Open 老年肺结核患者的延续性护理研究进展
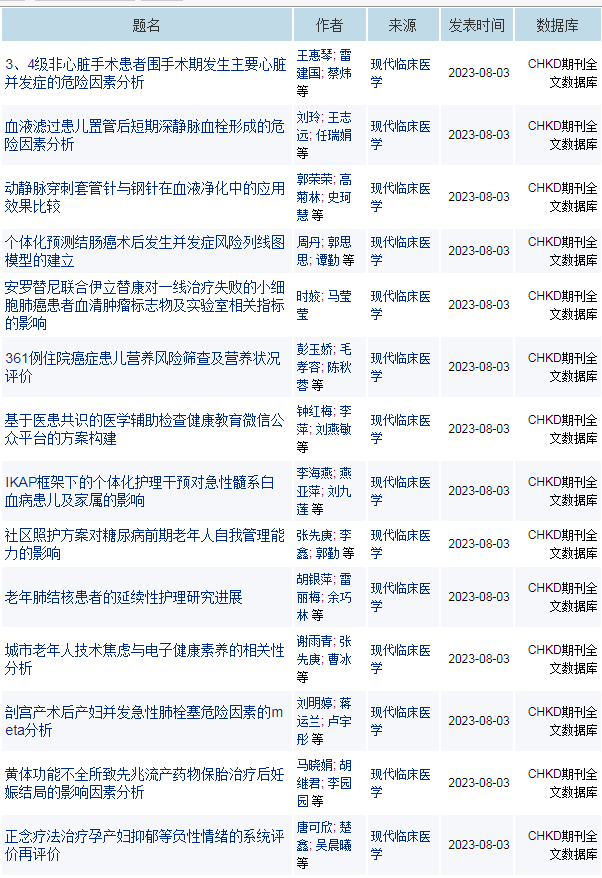The width and height of the screenshot is (602, 878). click(x=124, y=597)
